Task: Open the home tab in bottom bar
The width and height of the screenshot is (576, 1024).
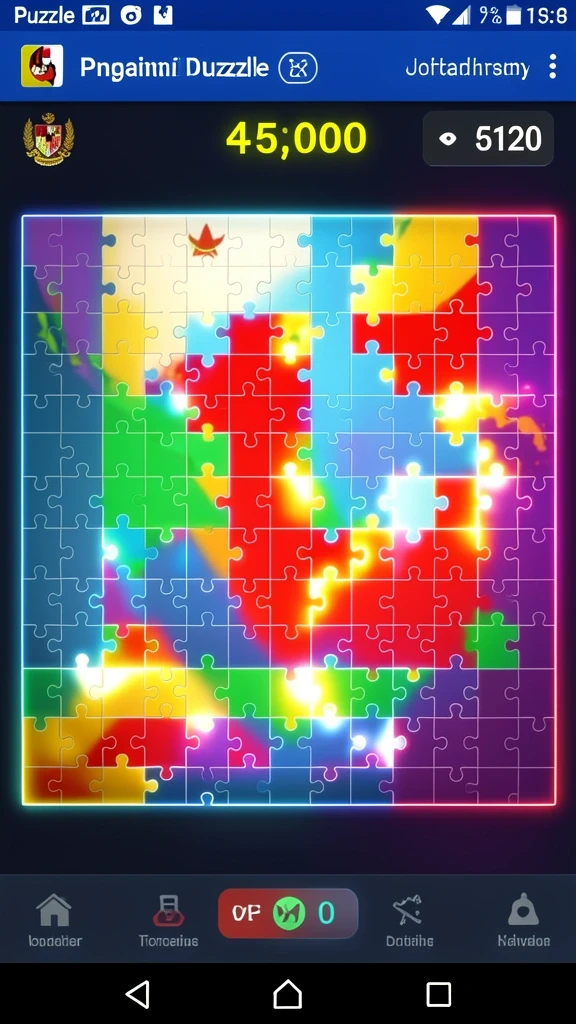Action: (x=55, y=921)
